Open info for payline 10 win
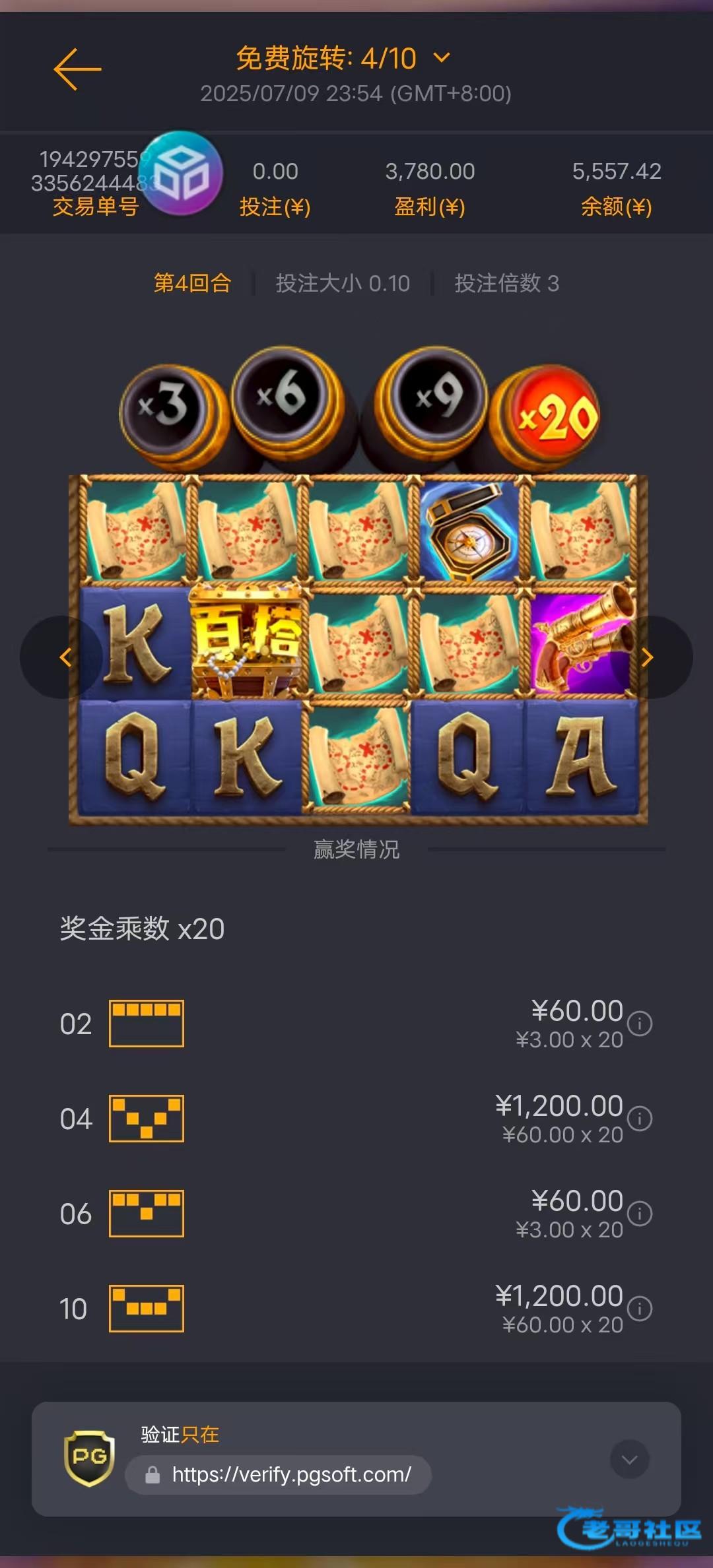This screenshot has width=713, height=1568. pyautogui.click(x=640, y=1309)
